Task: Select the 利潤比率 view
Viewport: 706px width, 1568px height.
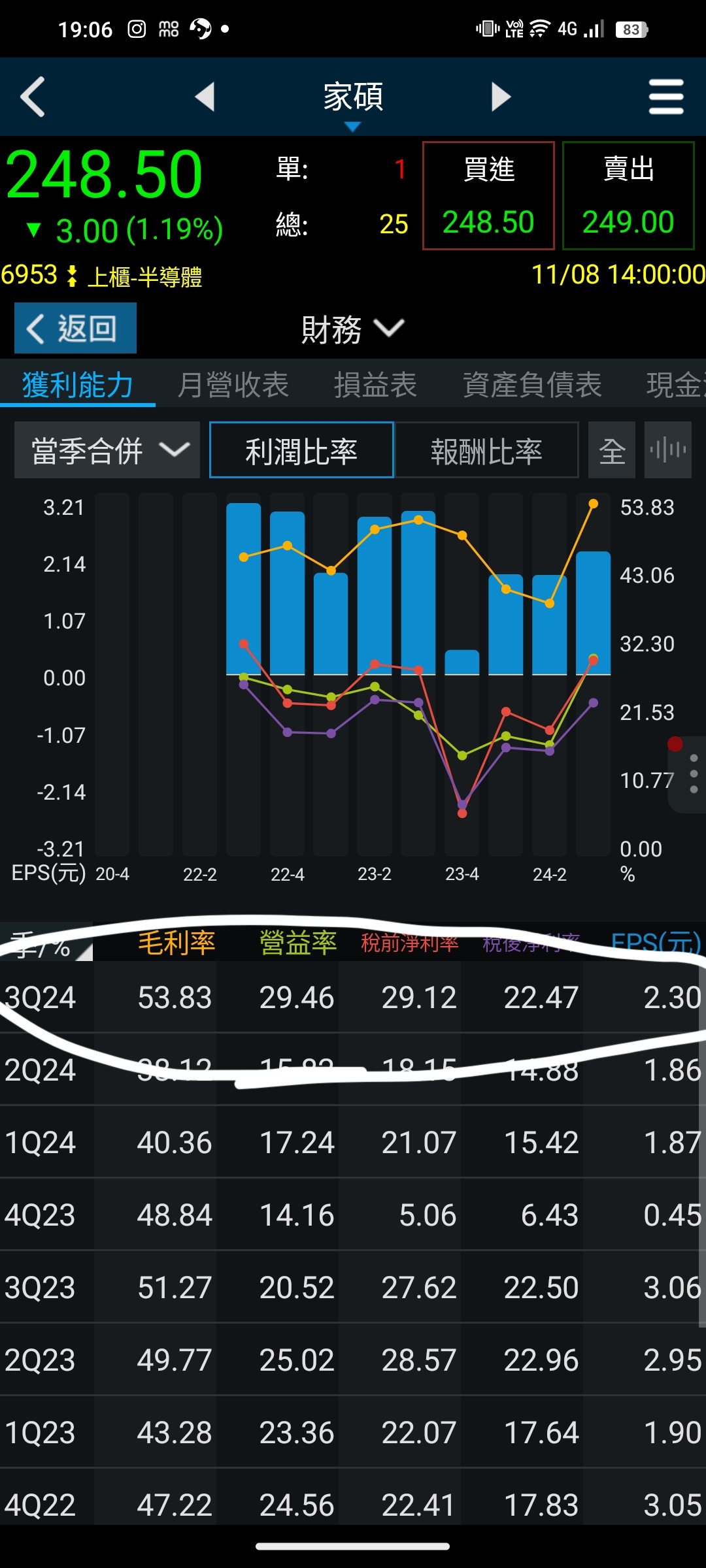Action: 301,450
